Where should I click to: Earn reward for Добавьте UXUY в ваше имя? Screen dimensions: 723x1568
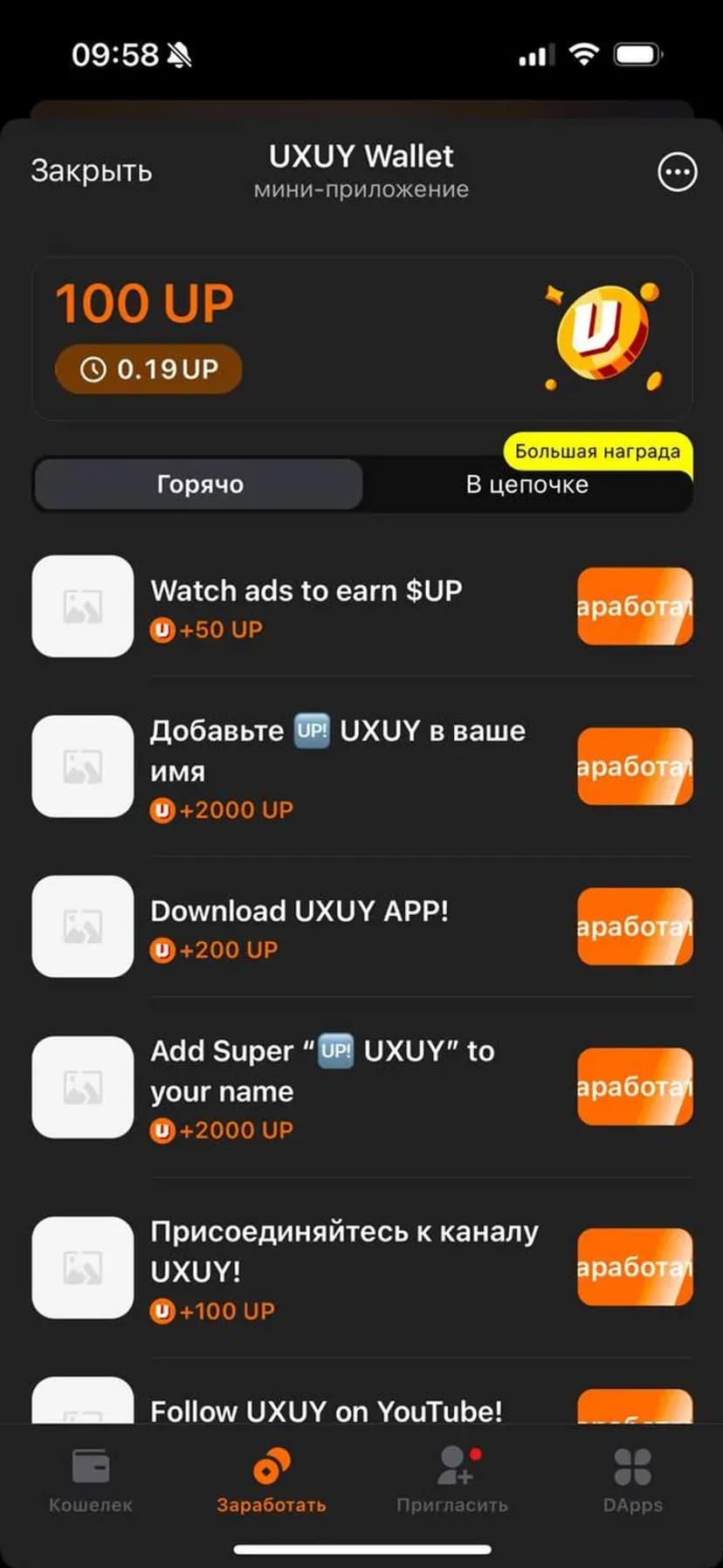tap(635, 767)
